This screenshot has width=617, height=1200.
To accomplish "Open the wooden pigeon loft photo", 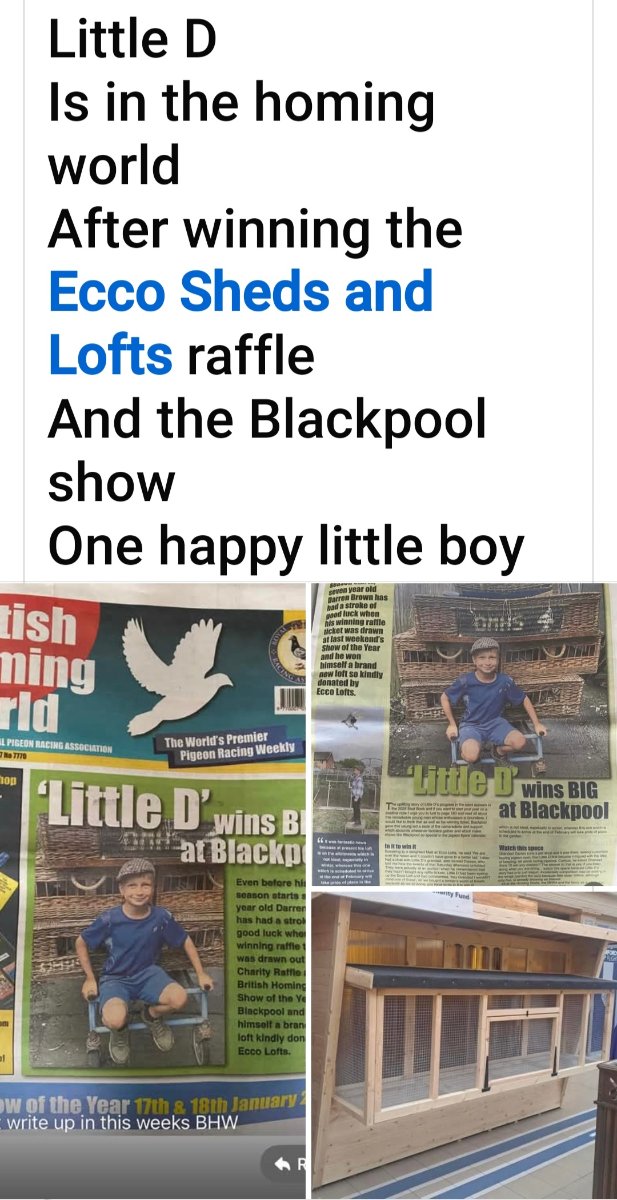I will [464, 1046].
